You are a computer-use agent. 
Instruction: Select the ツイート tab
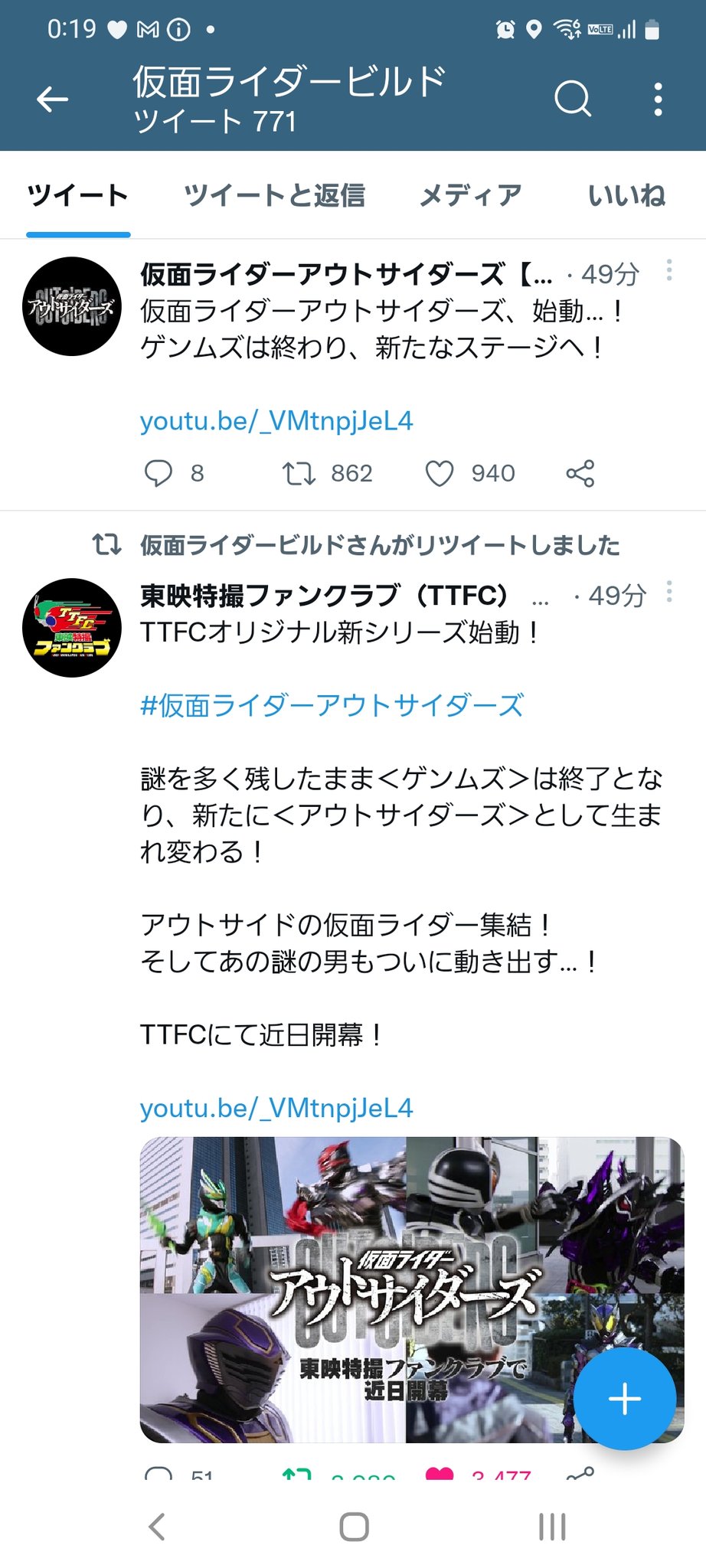click(78, 195)
